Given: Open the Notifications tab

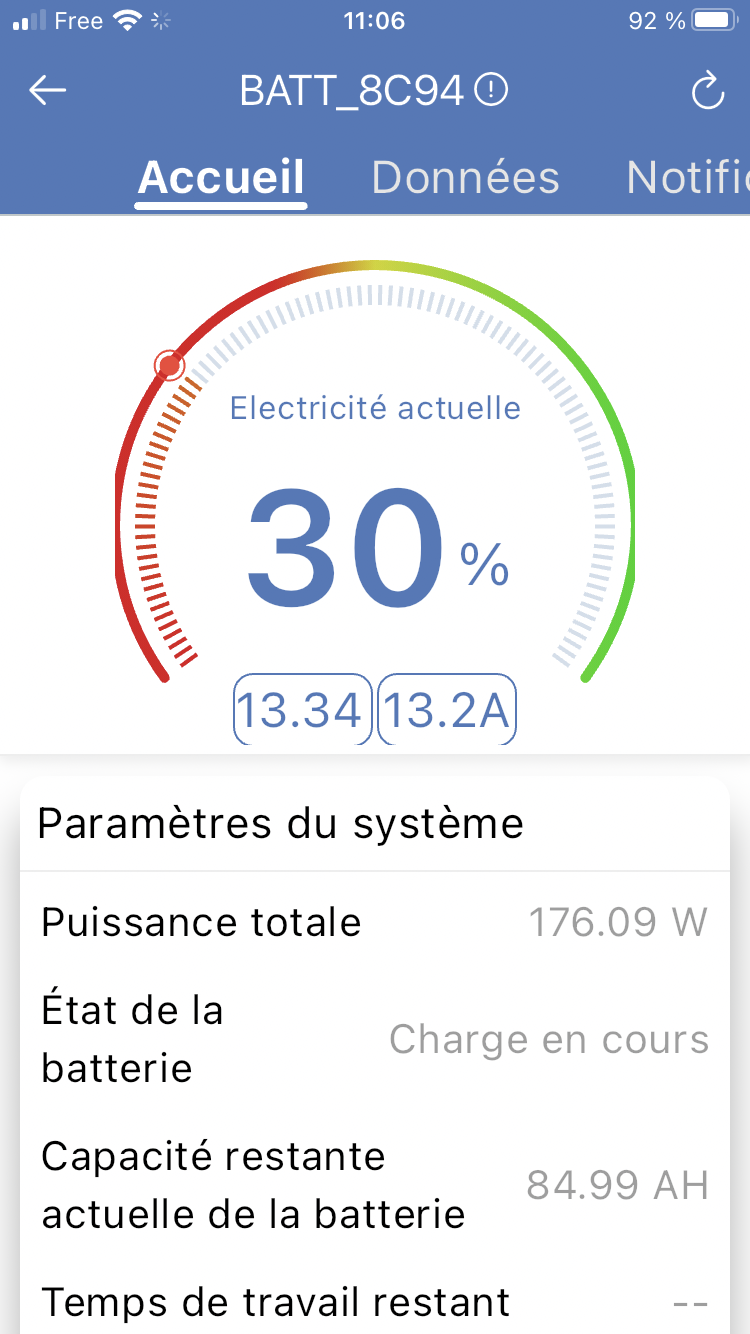Looking at the screenshot, I should 688,177.
